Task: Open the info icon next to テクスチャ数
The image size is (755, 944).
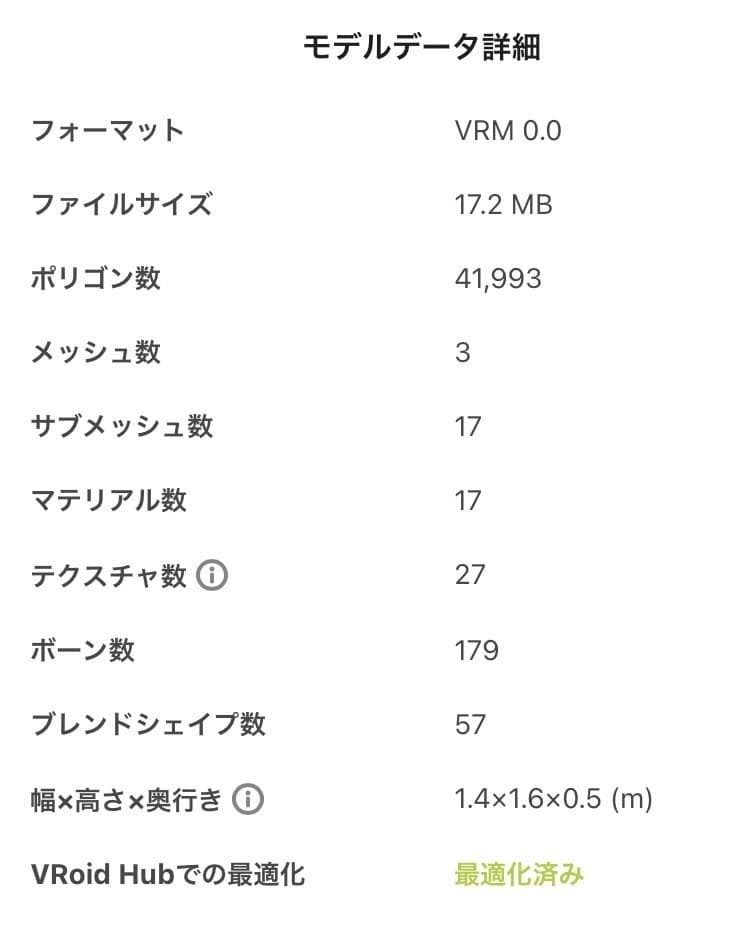Action: (212, 576)
